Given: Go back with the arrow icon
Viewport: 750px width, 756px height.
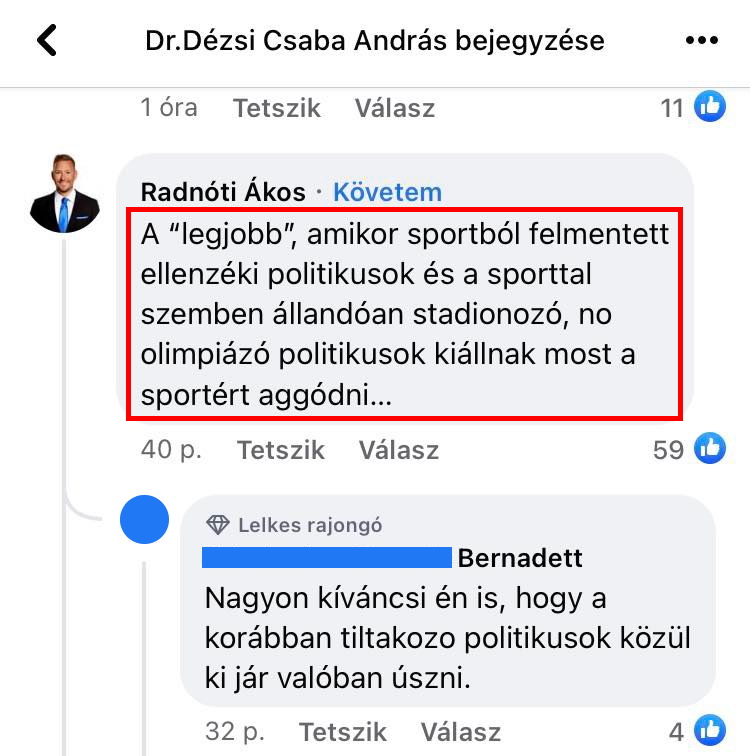Looking at the screenshot, I should [x=46, y=41].
